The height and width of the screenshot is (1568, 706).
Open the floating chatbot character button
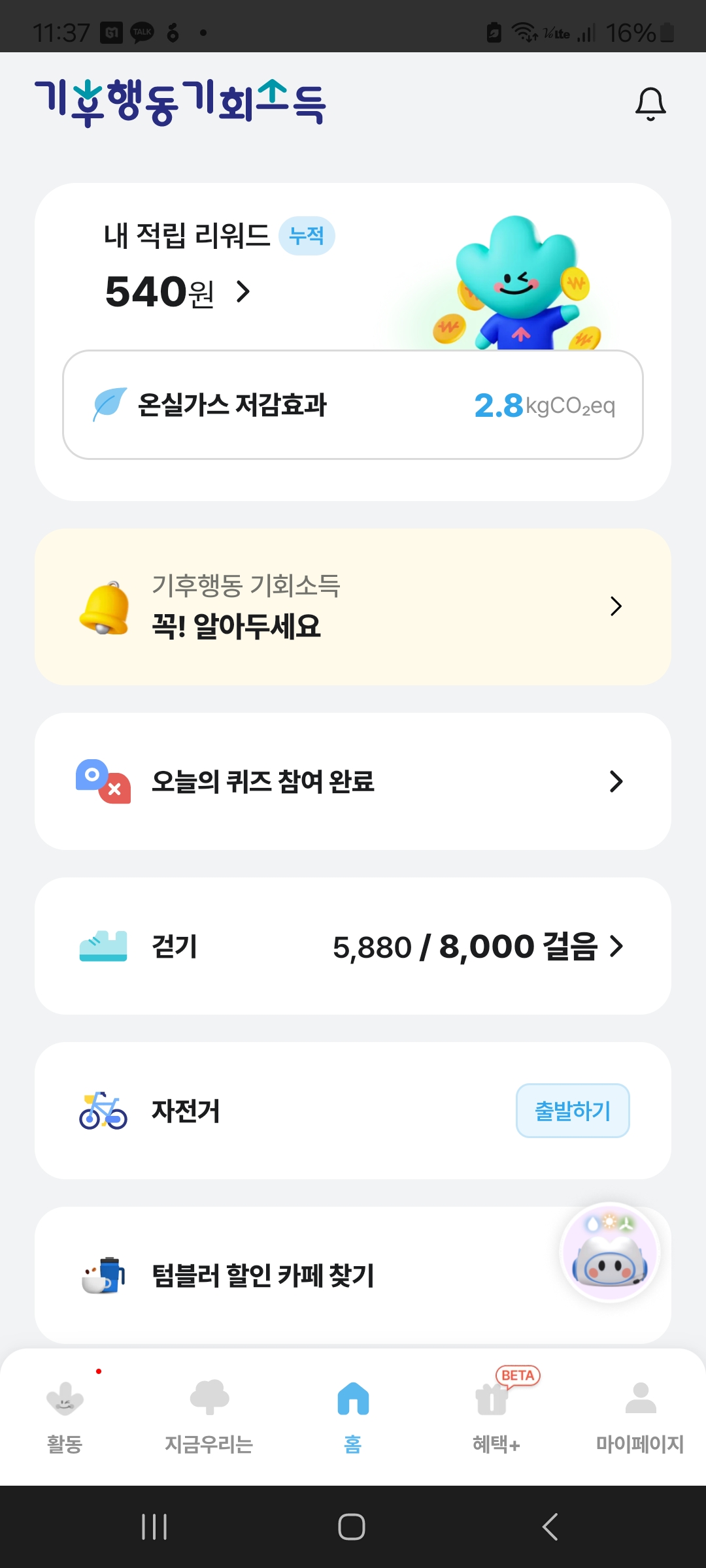(610, 1252)
